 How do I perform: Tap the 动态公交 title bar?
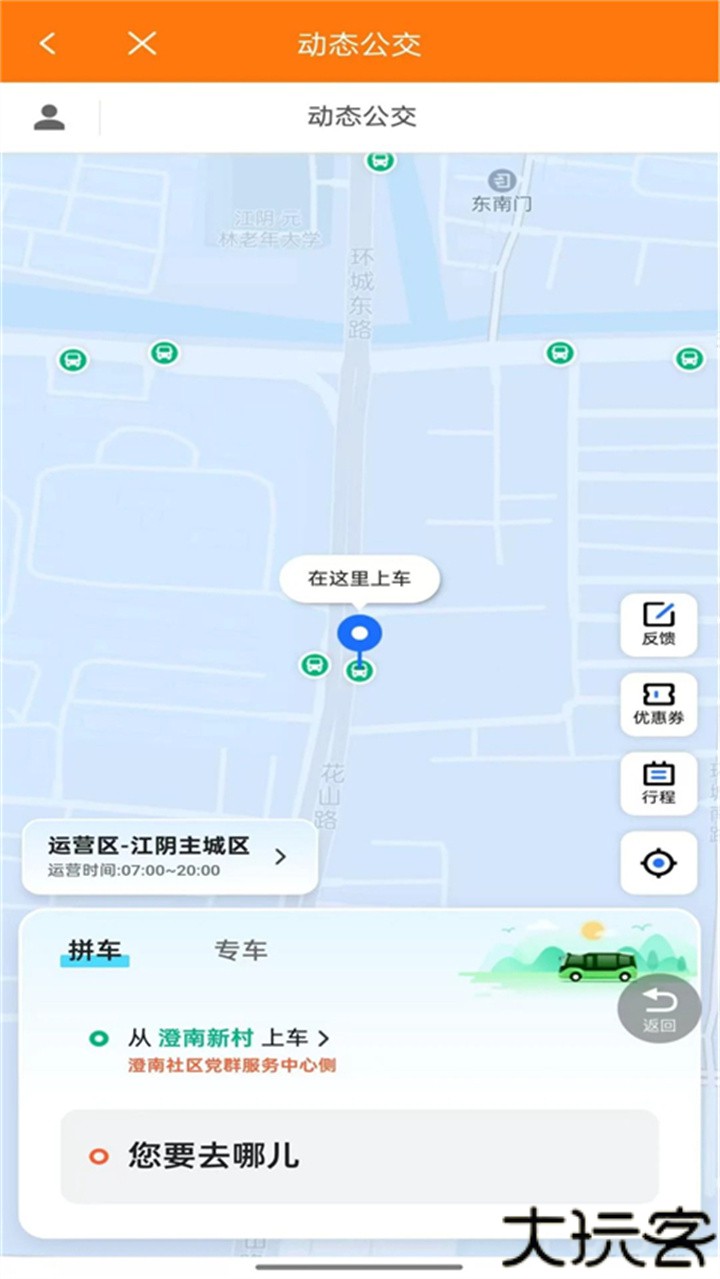point(360,44)
